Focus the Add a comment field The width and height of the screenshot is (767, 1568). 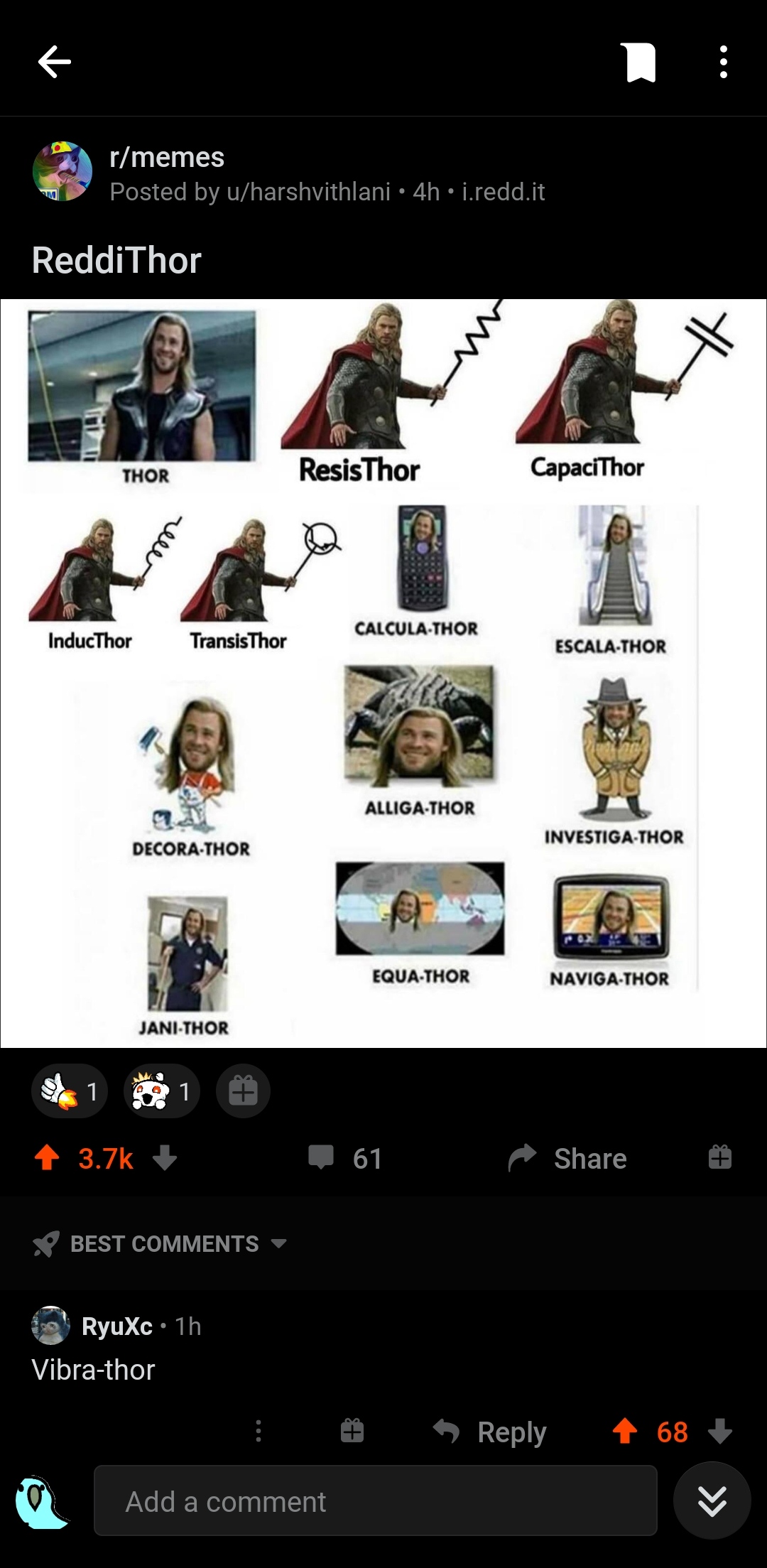[375, 1502]
